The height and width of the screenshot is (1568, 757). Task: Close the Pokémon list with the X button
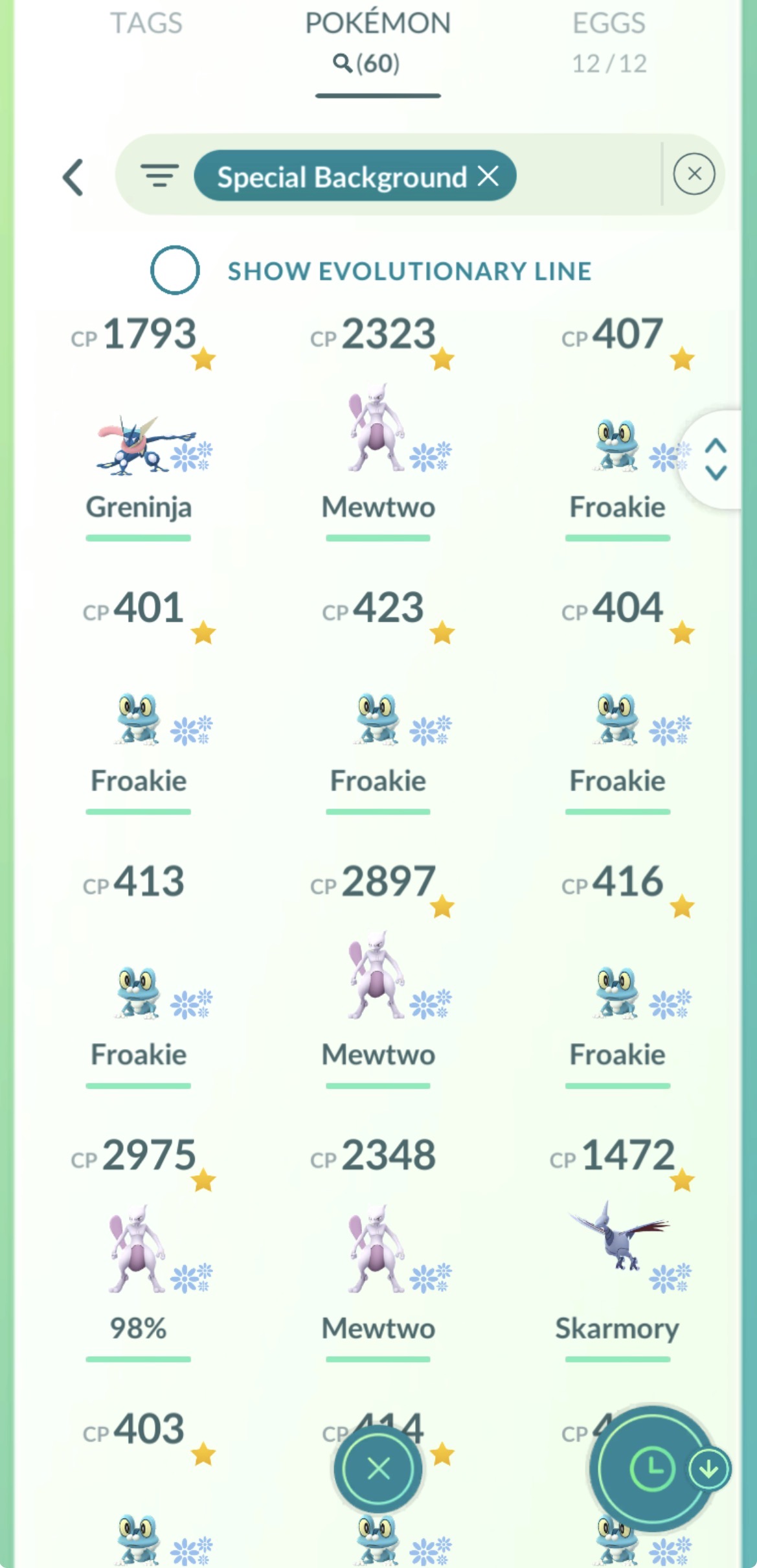coord(379,1468)
